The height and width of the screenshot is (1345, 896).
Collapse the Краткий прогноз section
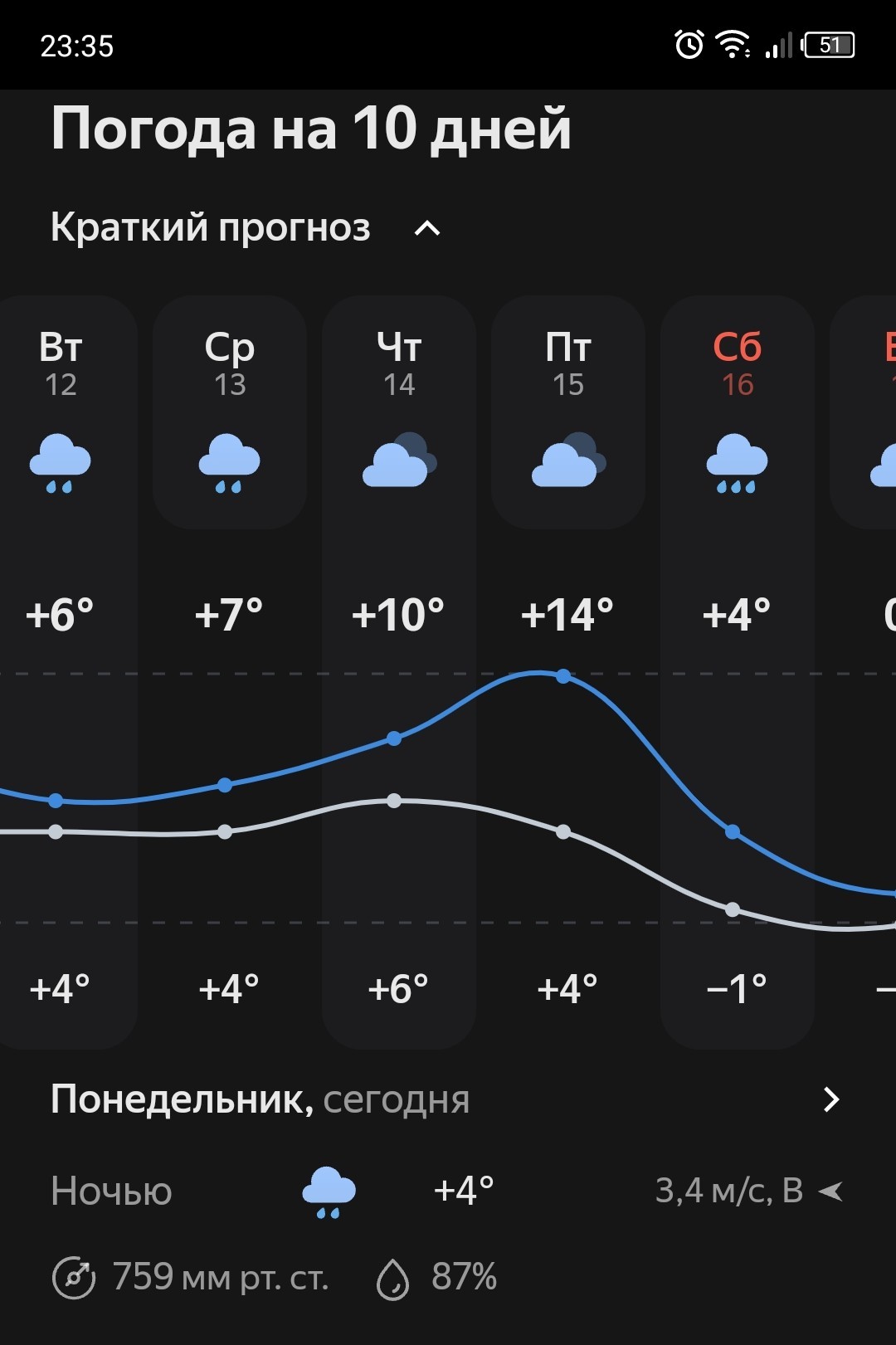(246, 227)
